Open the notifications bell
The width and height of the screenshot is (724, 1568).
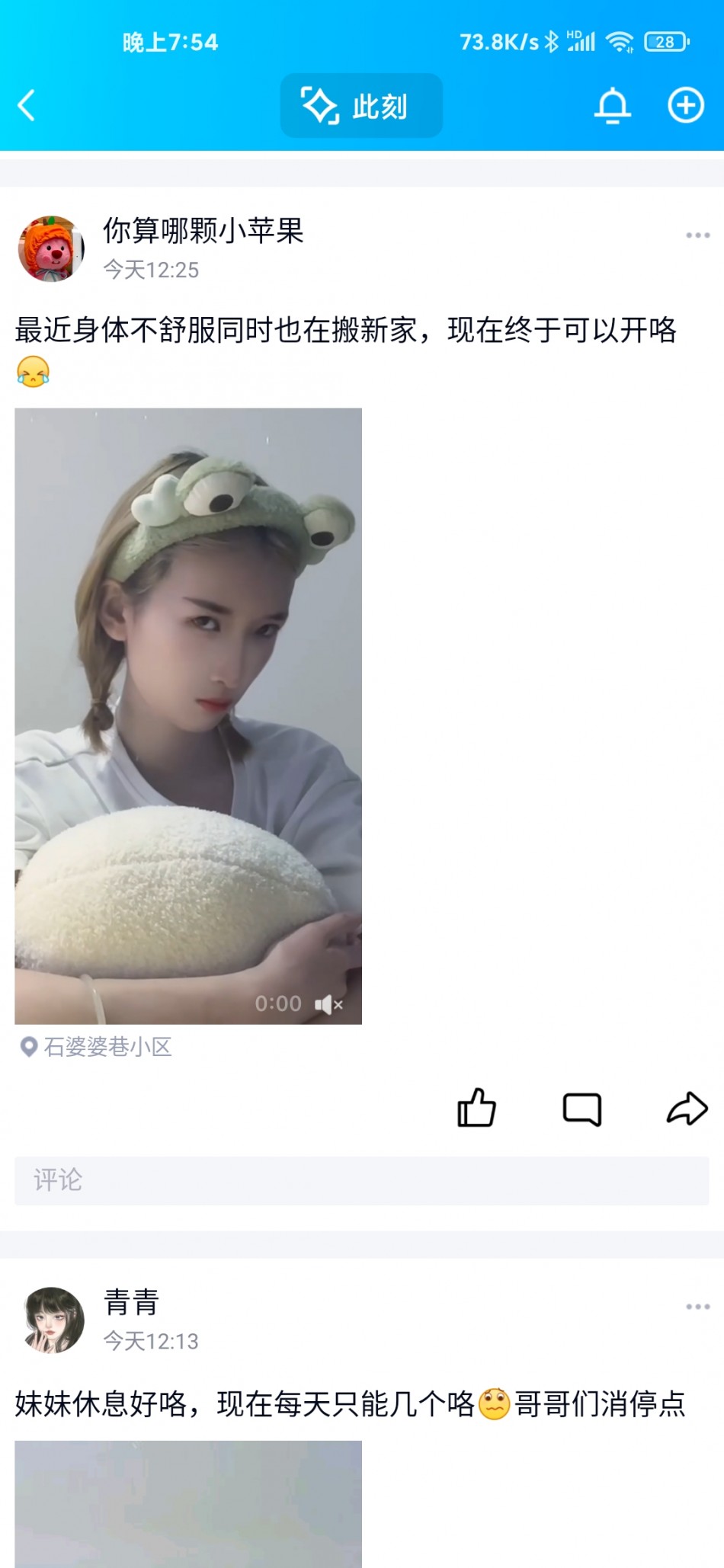pyautogui.click(x=612, y=105)
